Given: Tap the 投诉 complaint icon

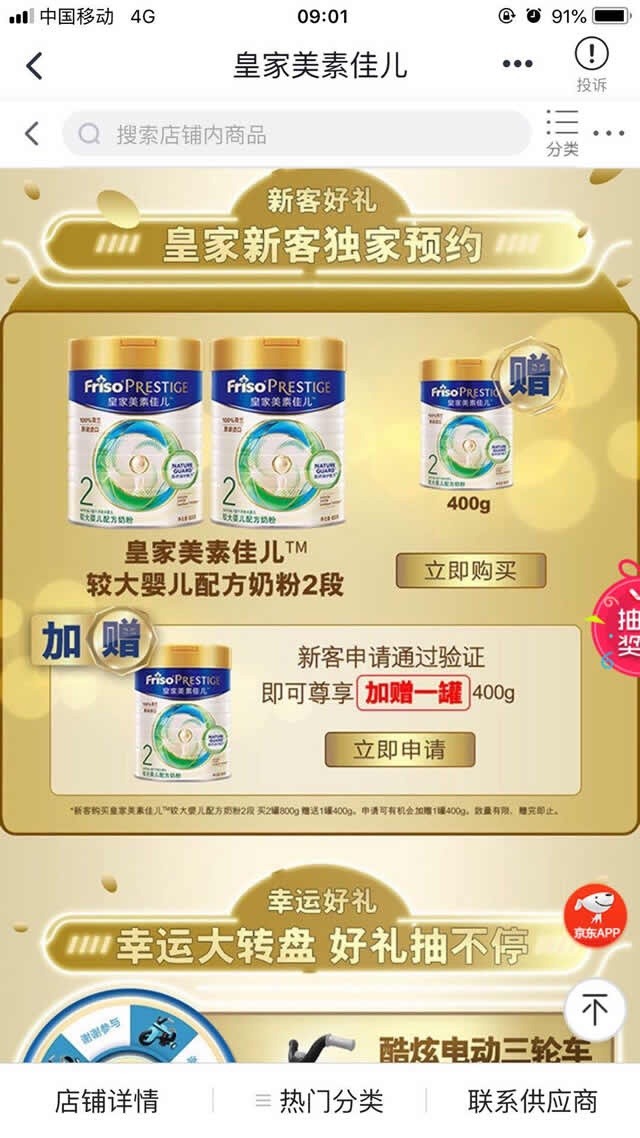Looking at the screenshot, I should (x=591, y=64).
